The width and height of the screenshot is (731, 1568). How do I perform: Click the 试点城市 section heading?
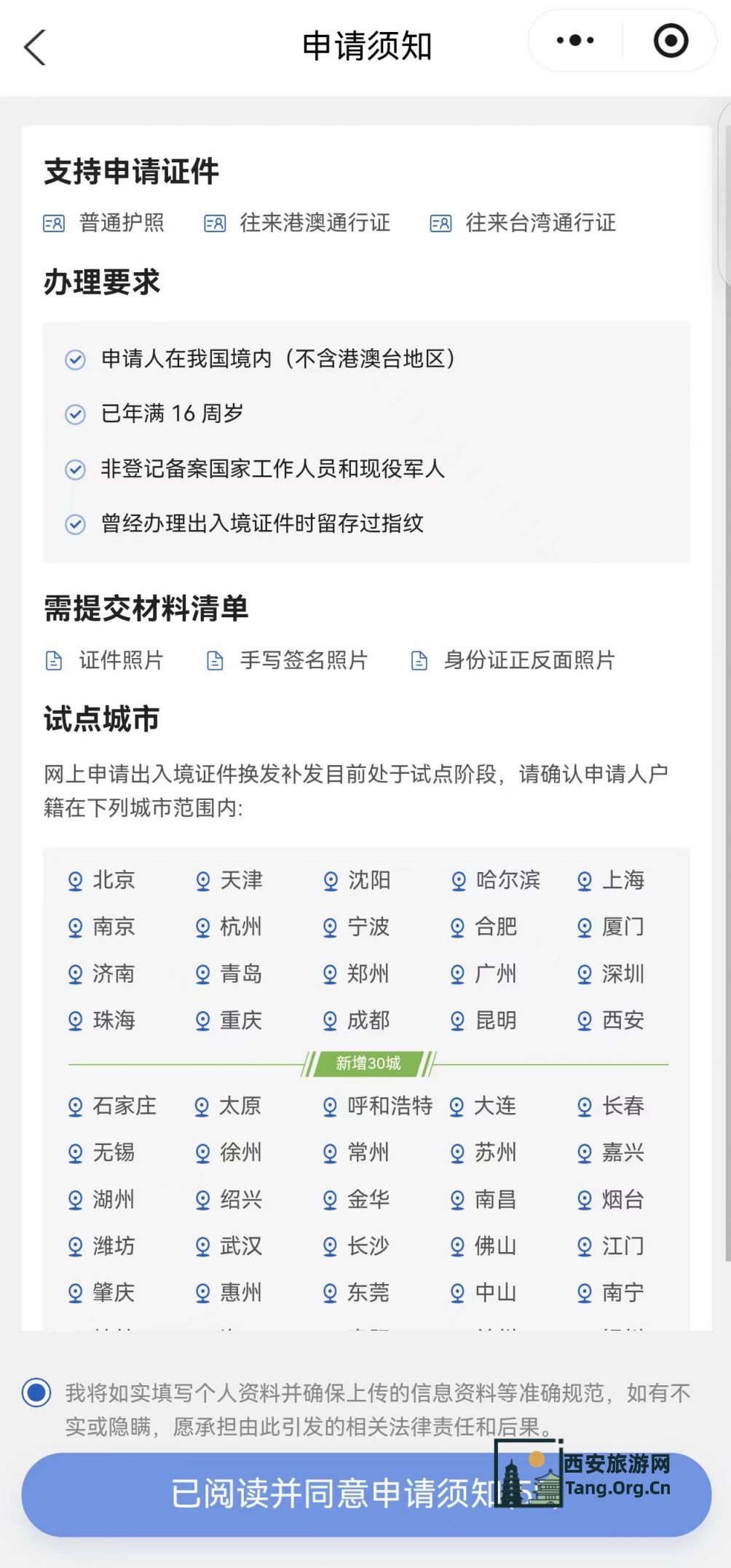100,718
